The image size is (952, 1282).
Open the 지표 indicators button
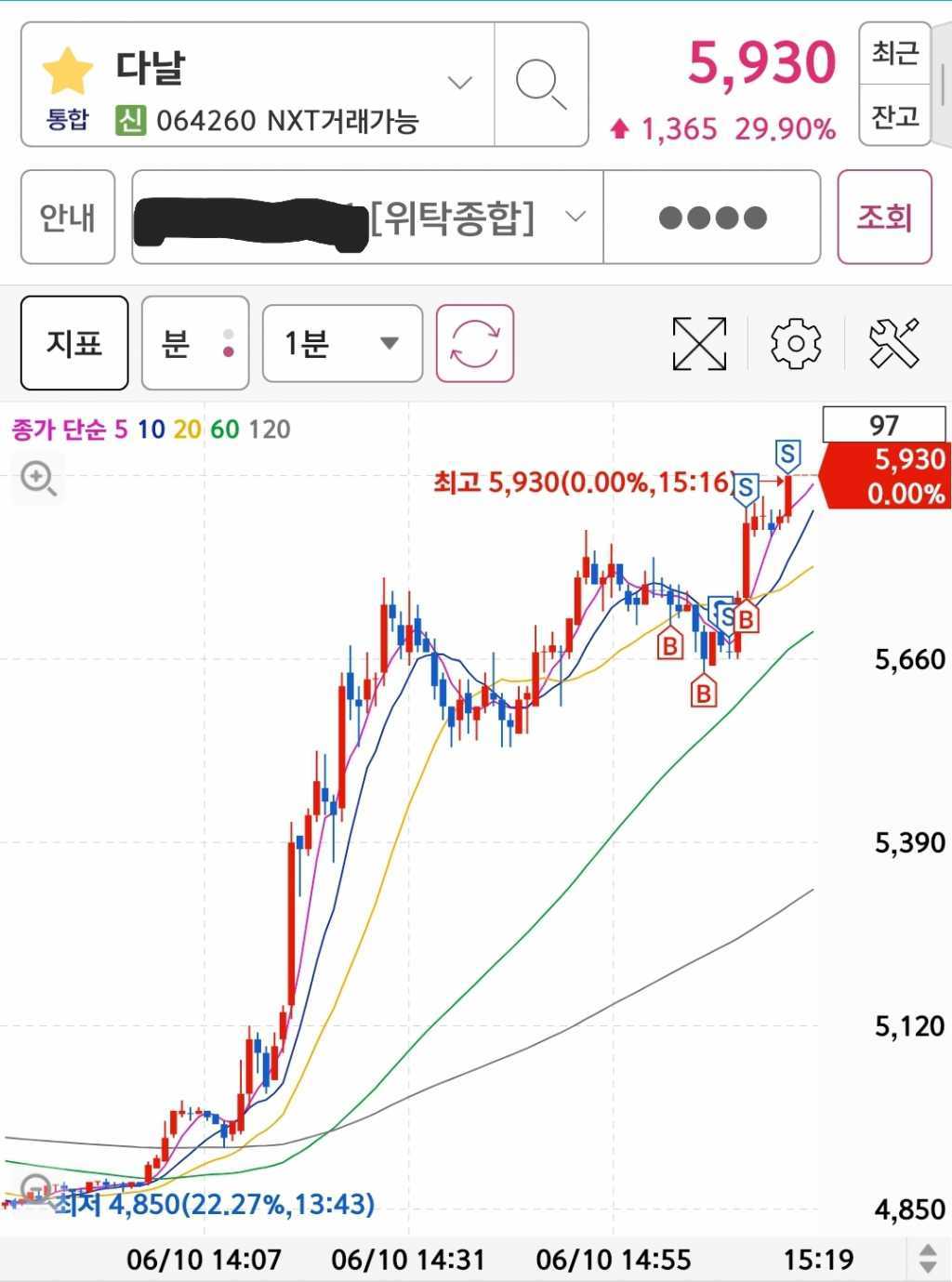tap(74, 343)
